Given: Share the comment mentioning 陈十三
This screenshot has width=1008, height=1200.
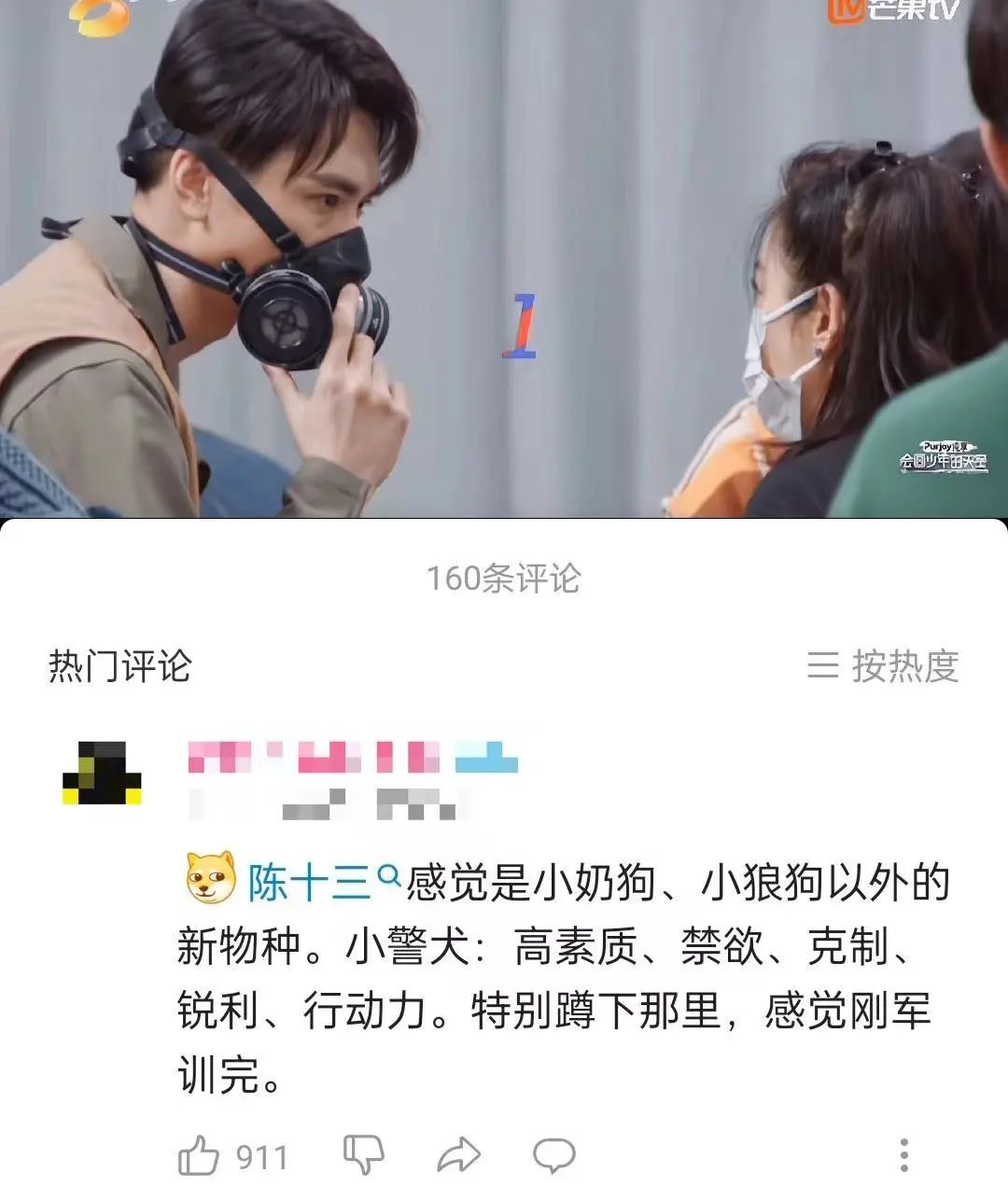Looking at the screenshot, I should 459,1155.
